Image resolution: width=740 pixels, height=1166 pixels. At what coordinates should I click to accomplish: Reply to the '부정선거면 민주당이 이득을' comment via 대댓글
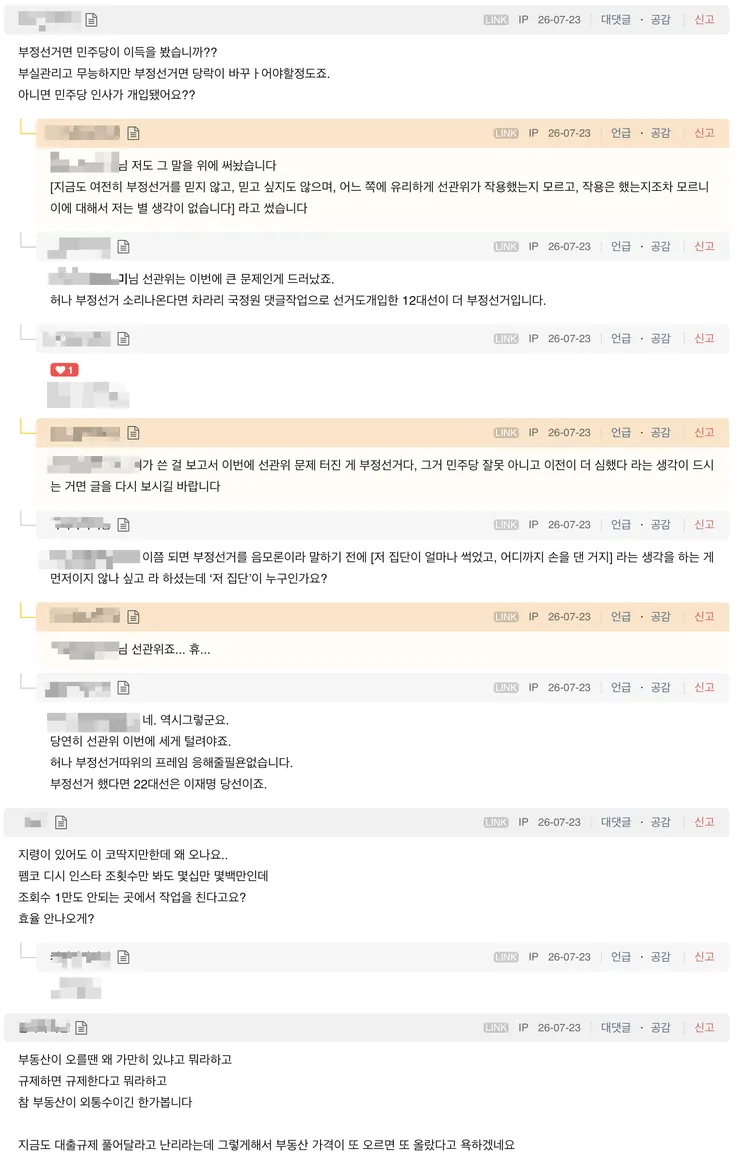coord(616,20)
